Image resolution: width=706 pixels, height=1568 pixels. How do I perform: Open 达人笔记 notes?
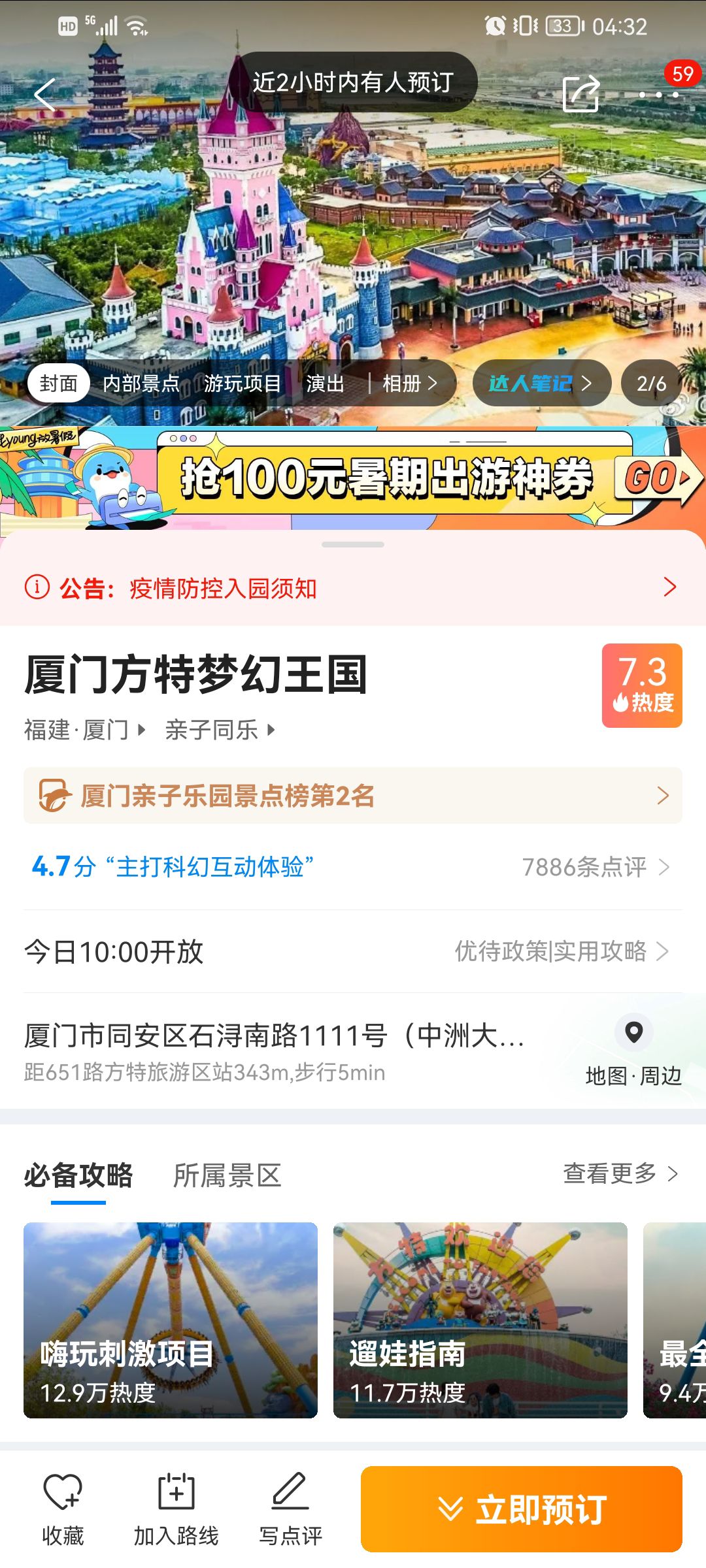point(541,384)
